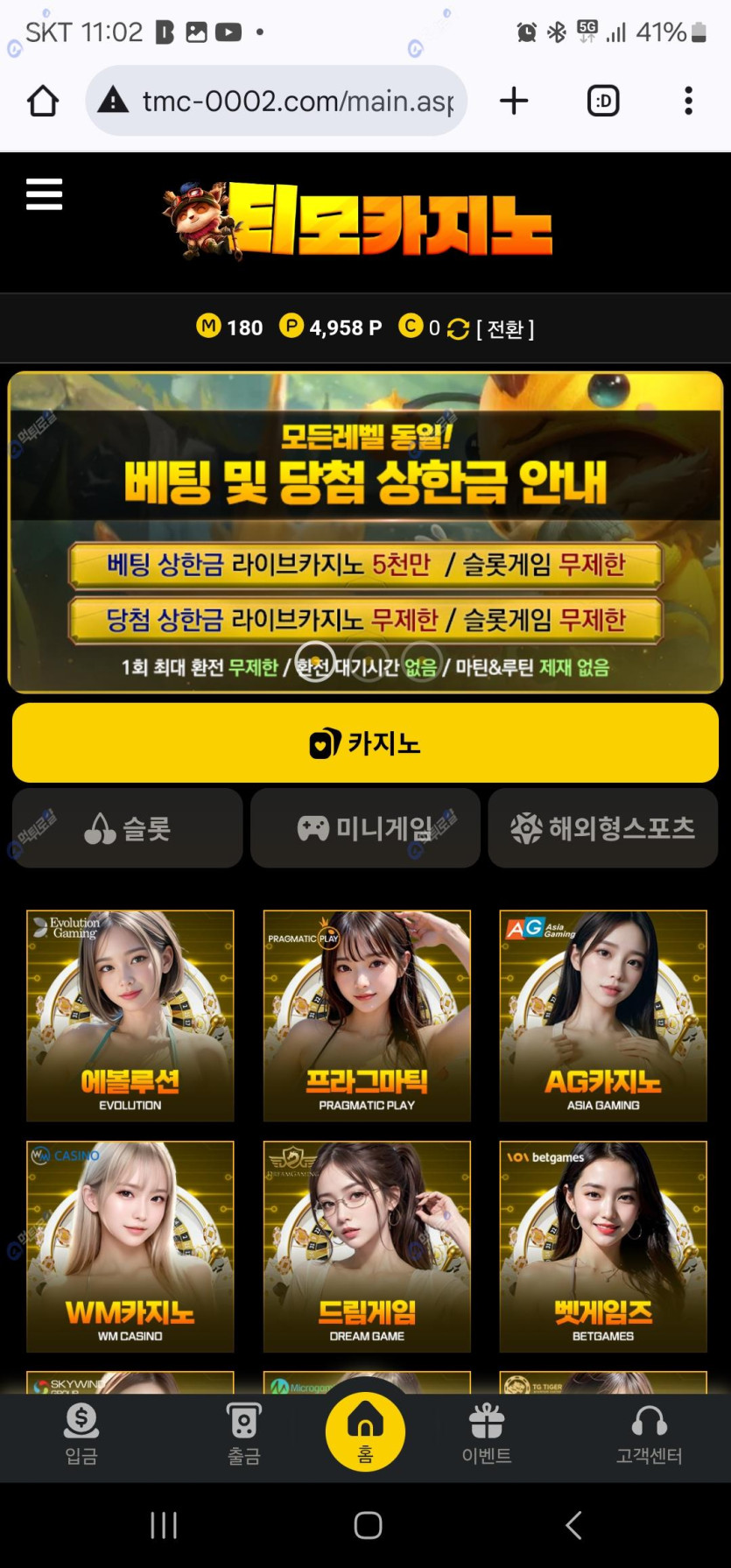
Task: Open the 프라그마틱 Pragmatic Play tile
Action: 367,1016
